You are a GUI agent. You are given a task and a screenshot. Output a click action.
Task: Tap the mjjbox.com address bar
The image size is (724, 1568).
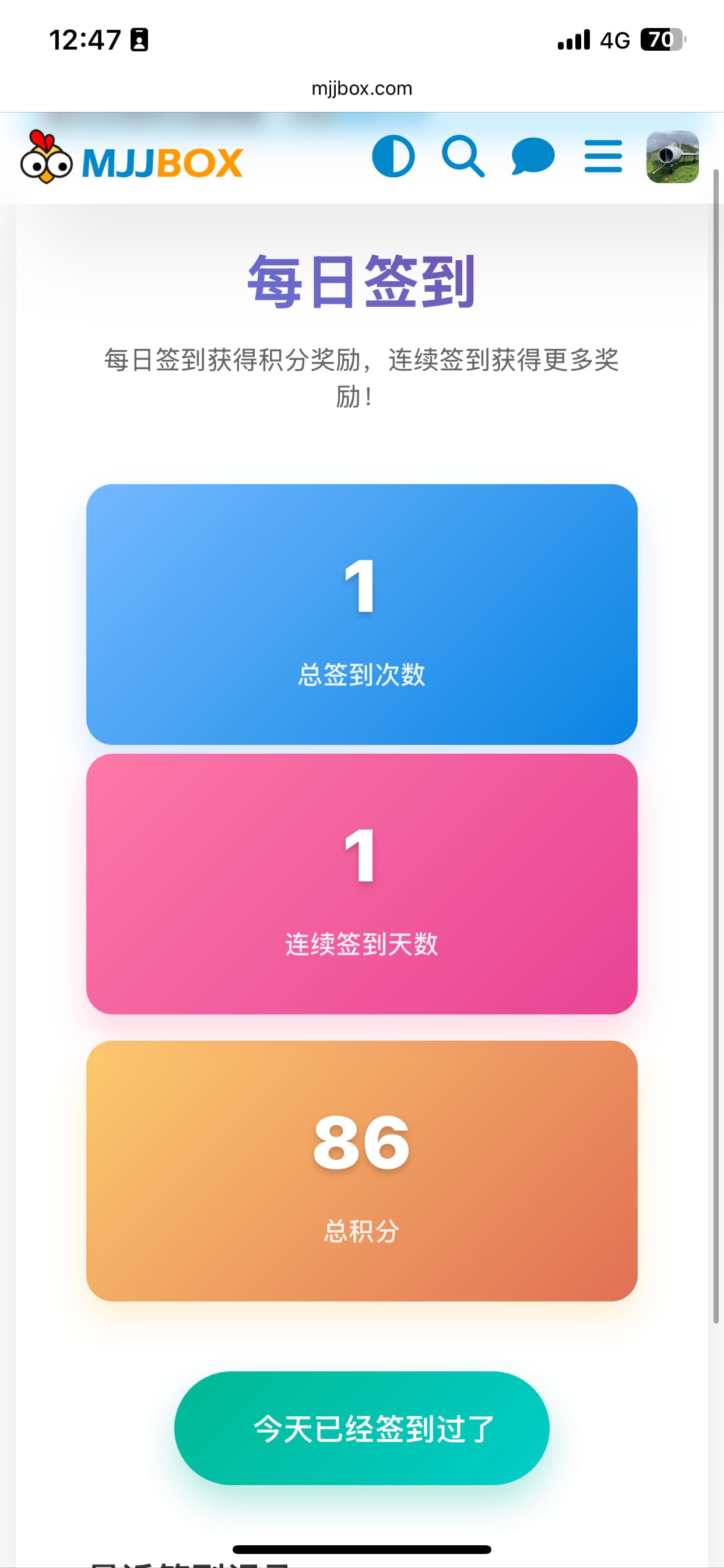[x=361, y=89]
